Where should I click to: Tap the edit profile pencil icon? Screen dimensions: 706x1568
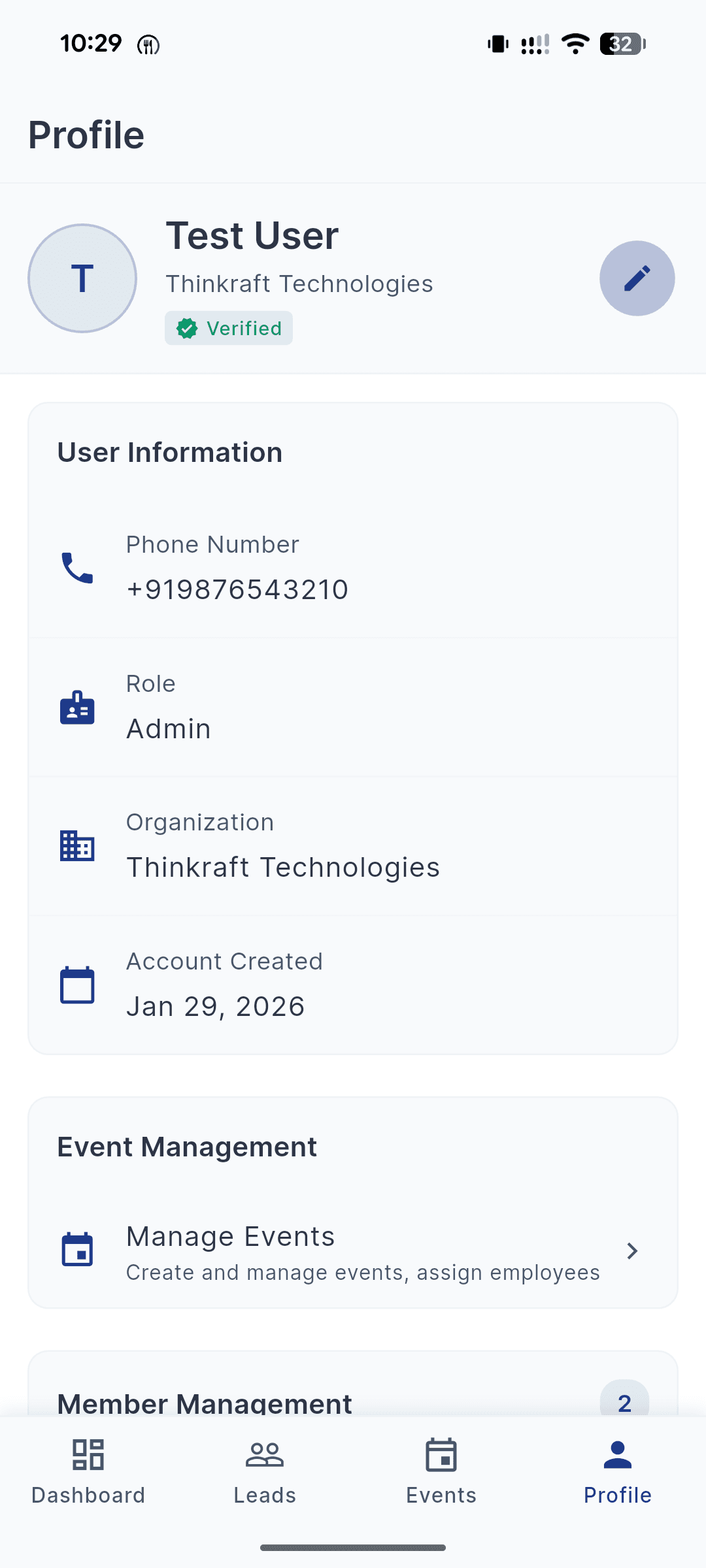point(637,278)
